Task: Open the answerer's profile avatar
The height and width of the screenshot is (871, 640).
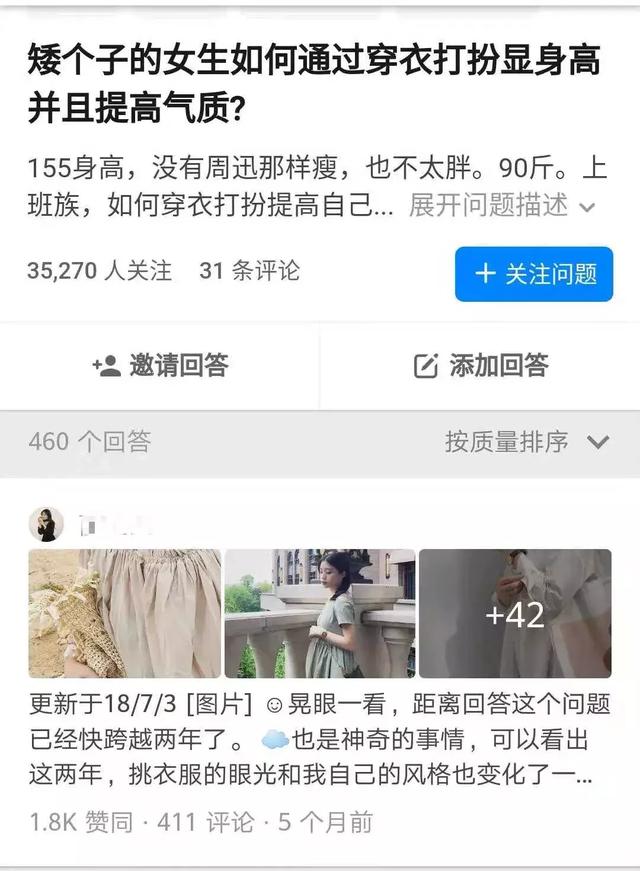Action: pos(46,524)
